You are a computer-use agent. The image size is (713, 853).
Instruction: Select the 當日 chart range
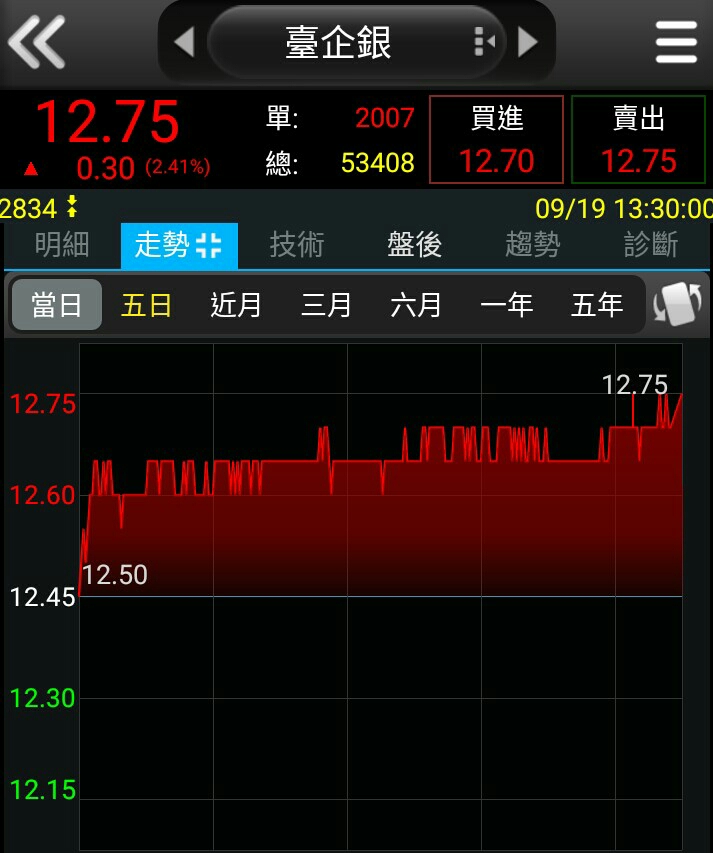[x=57, y=305]
